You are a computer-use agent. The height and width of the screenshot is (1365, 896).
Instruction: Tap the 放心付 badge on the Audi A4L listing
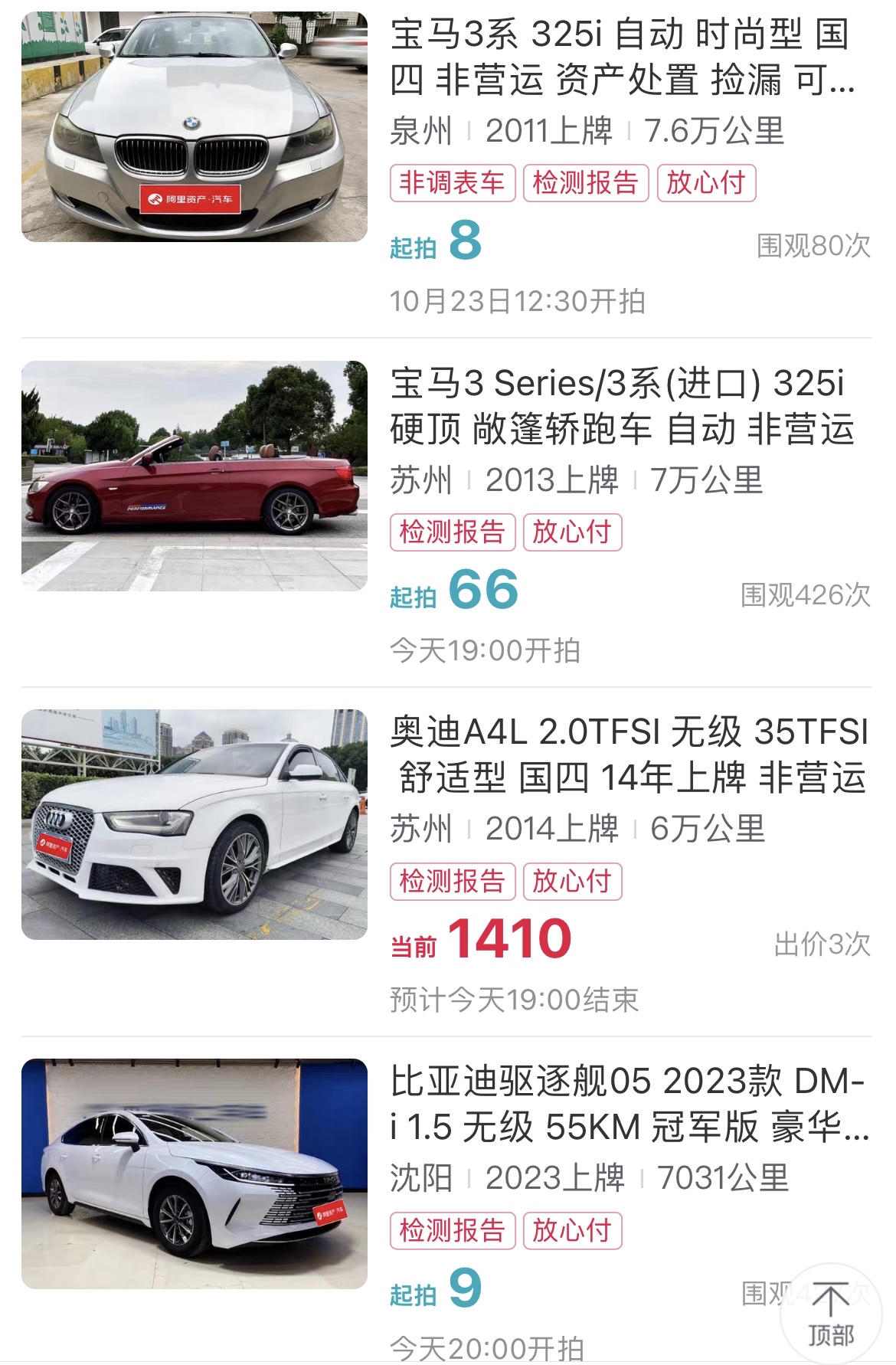(x=573, y=882)
